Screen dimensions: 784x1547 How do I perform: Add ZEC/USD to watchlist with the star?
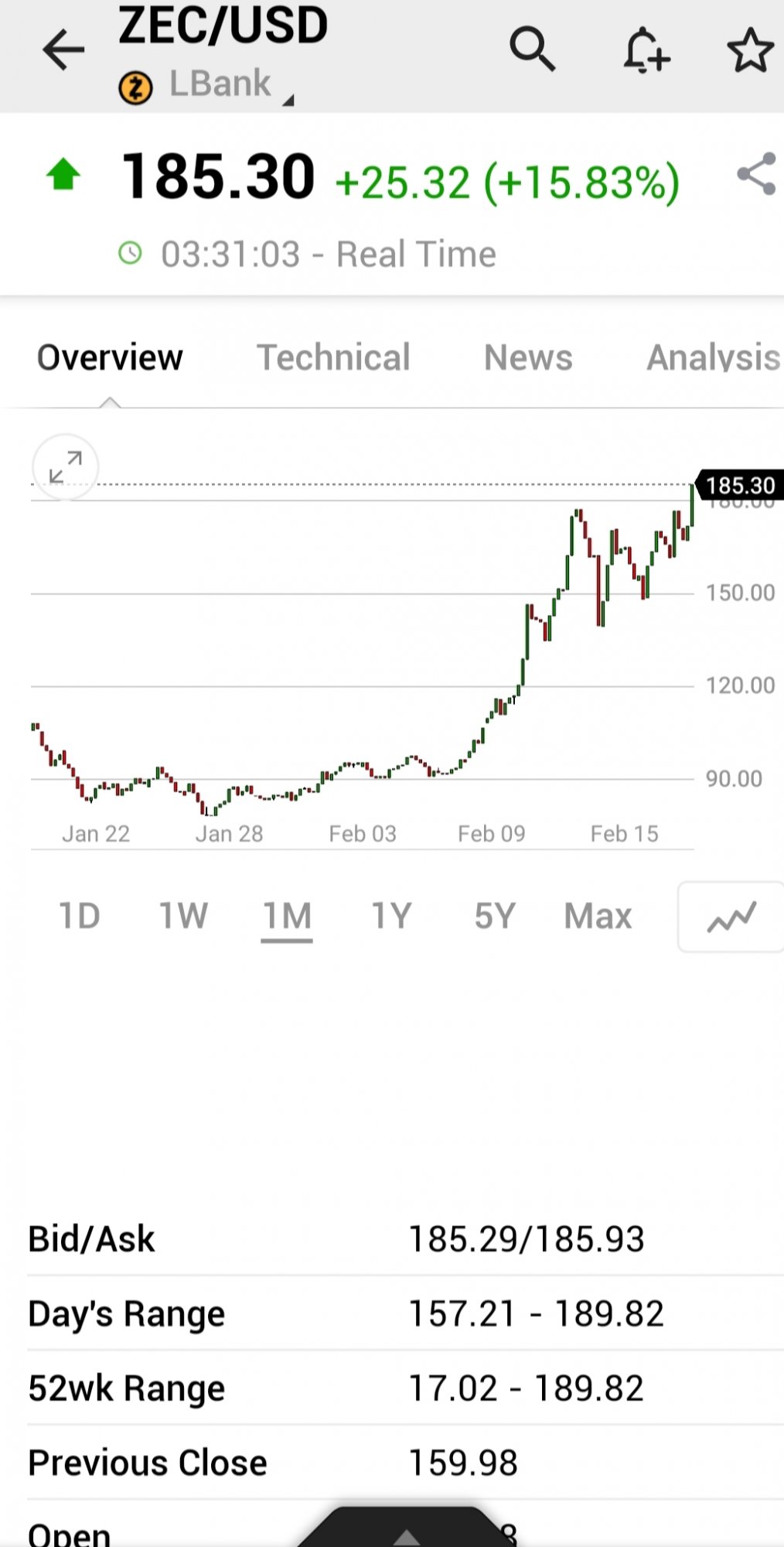click(750, 51)
